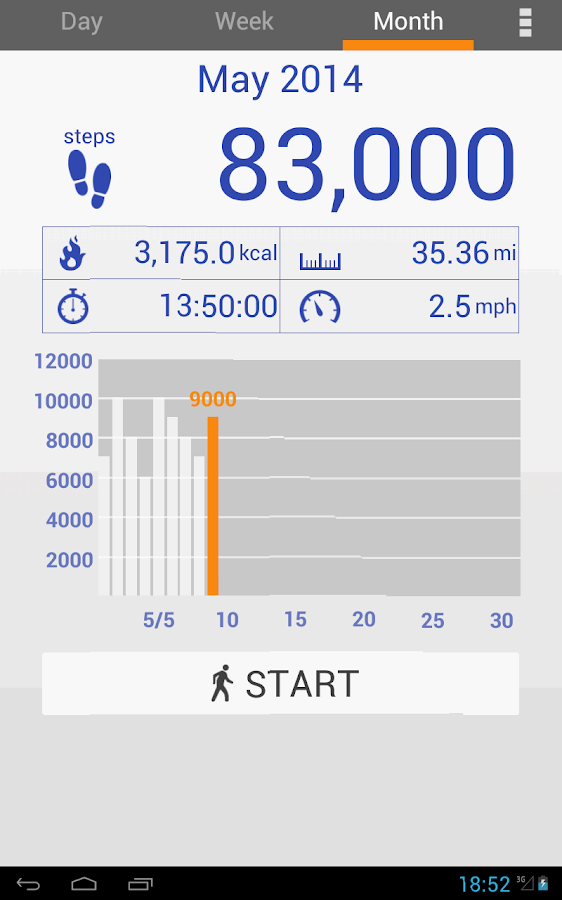Switch to the Week tab

click(244, 22)
